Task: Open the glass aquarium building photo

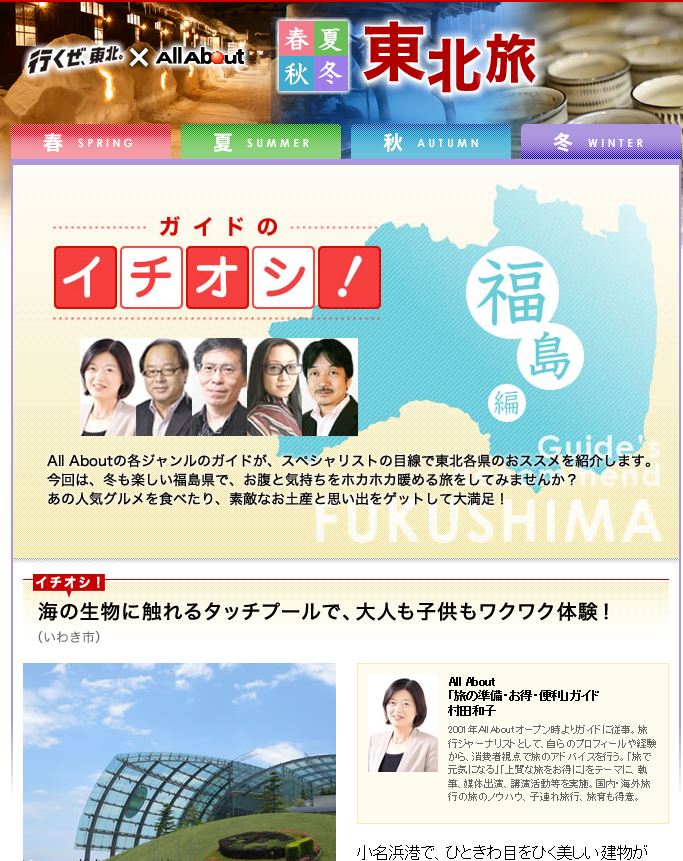Action: [x=179, y=760]
